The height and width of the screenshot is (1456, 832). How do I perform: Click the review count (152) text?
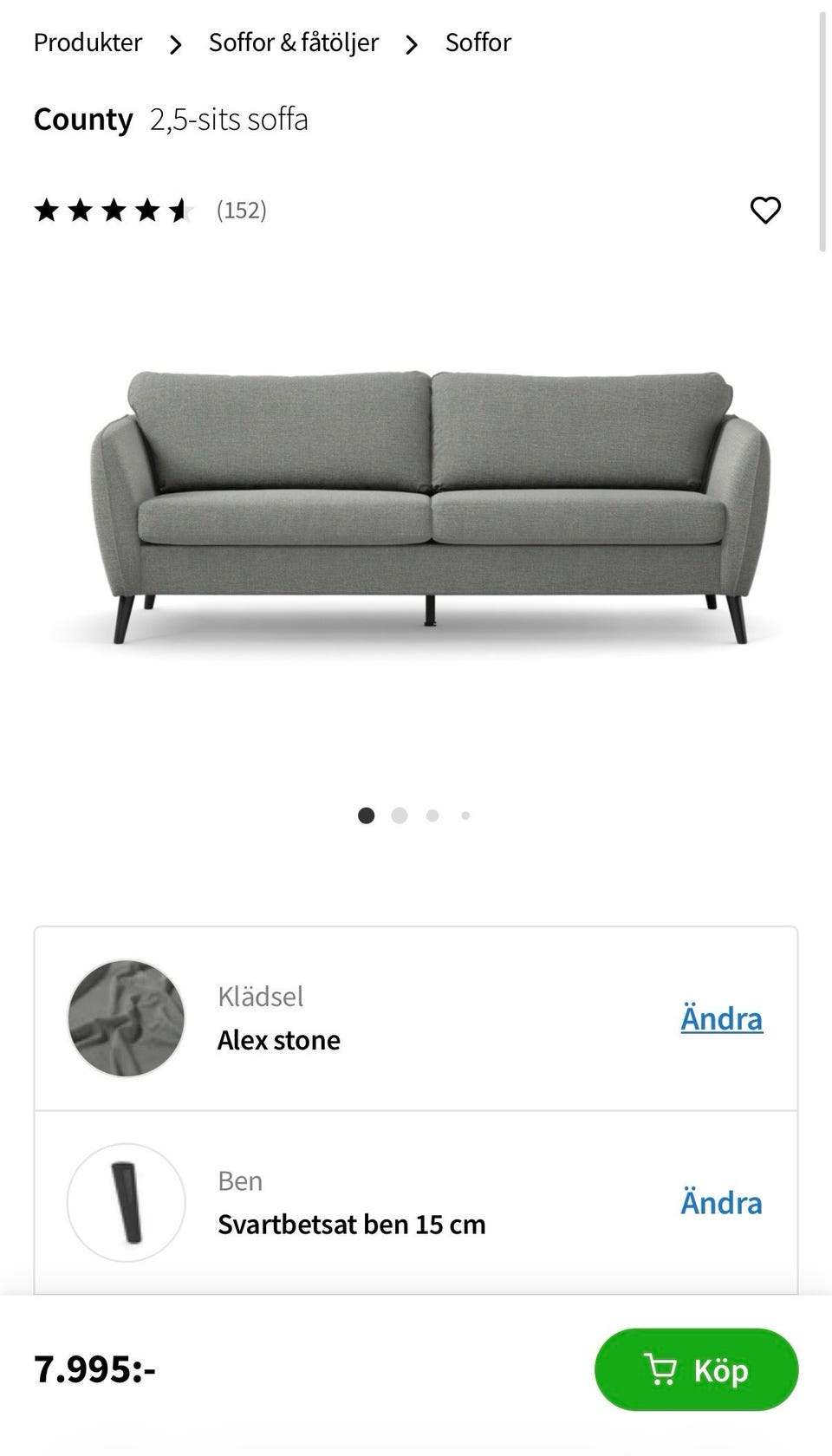pyautogui.click(x=241, y=209)
